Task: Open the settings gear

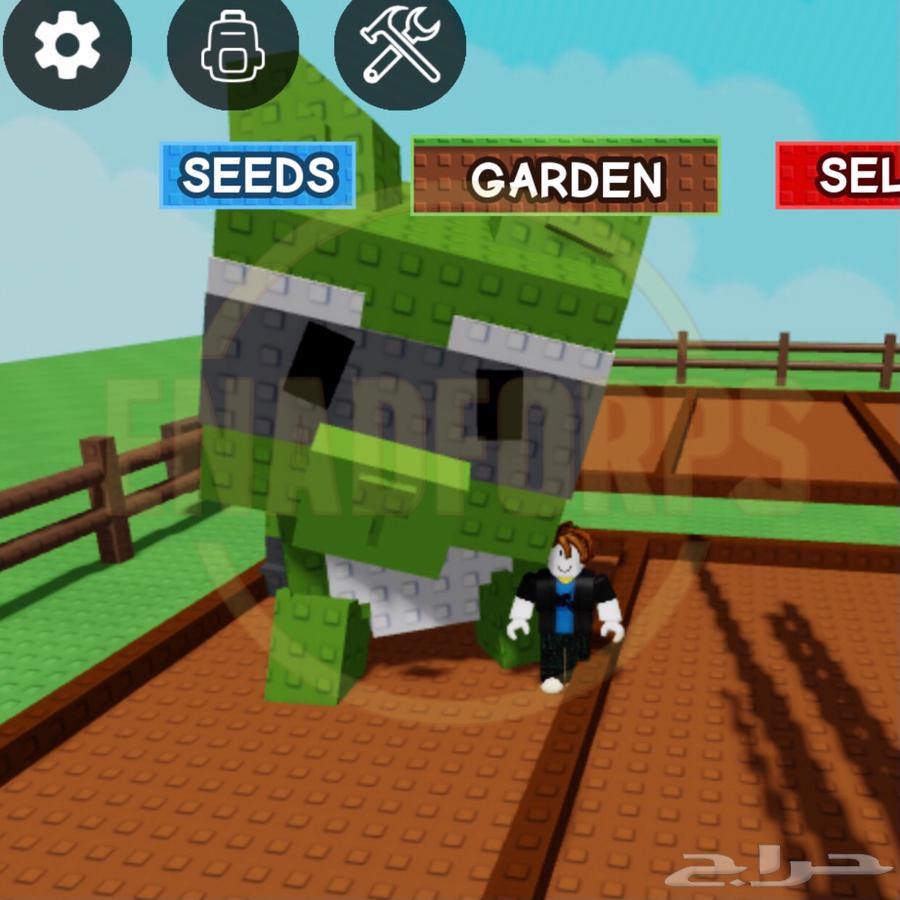Action: [67, 45]
